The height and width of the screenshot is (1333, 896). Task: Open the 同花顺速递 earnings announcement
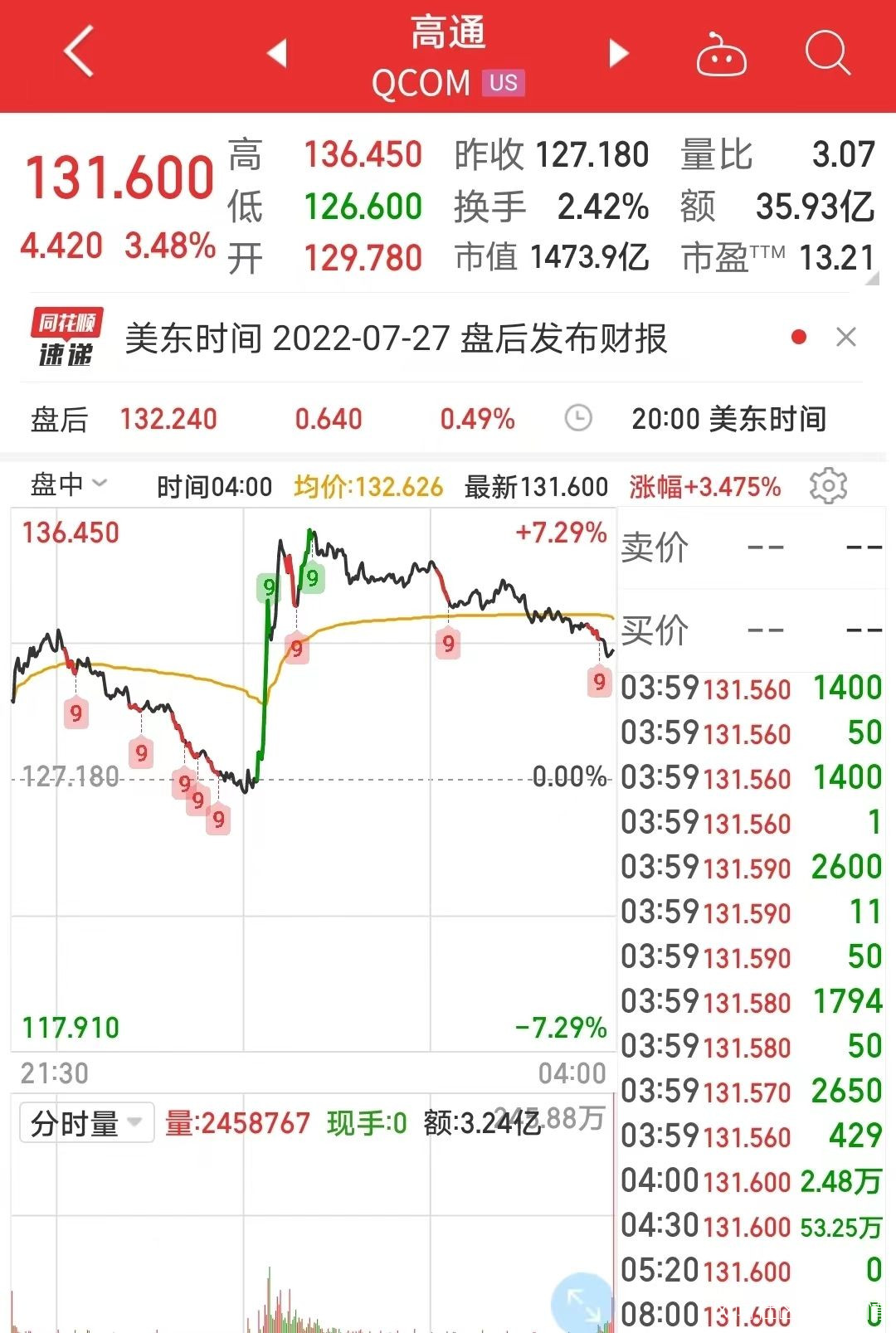396,338
